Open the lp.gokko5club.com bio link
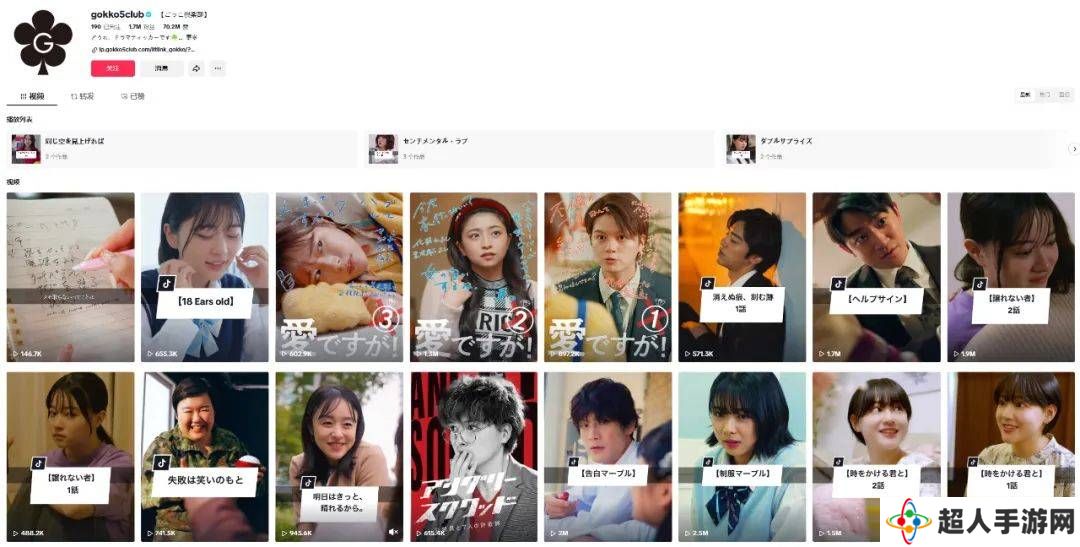 pyautogui.click(x=144, y=48)
